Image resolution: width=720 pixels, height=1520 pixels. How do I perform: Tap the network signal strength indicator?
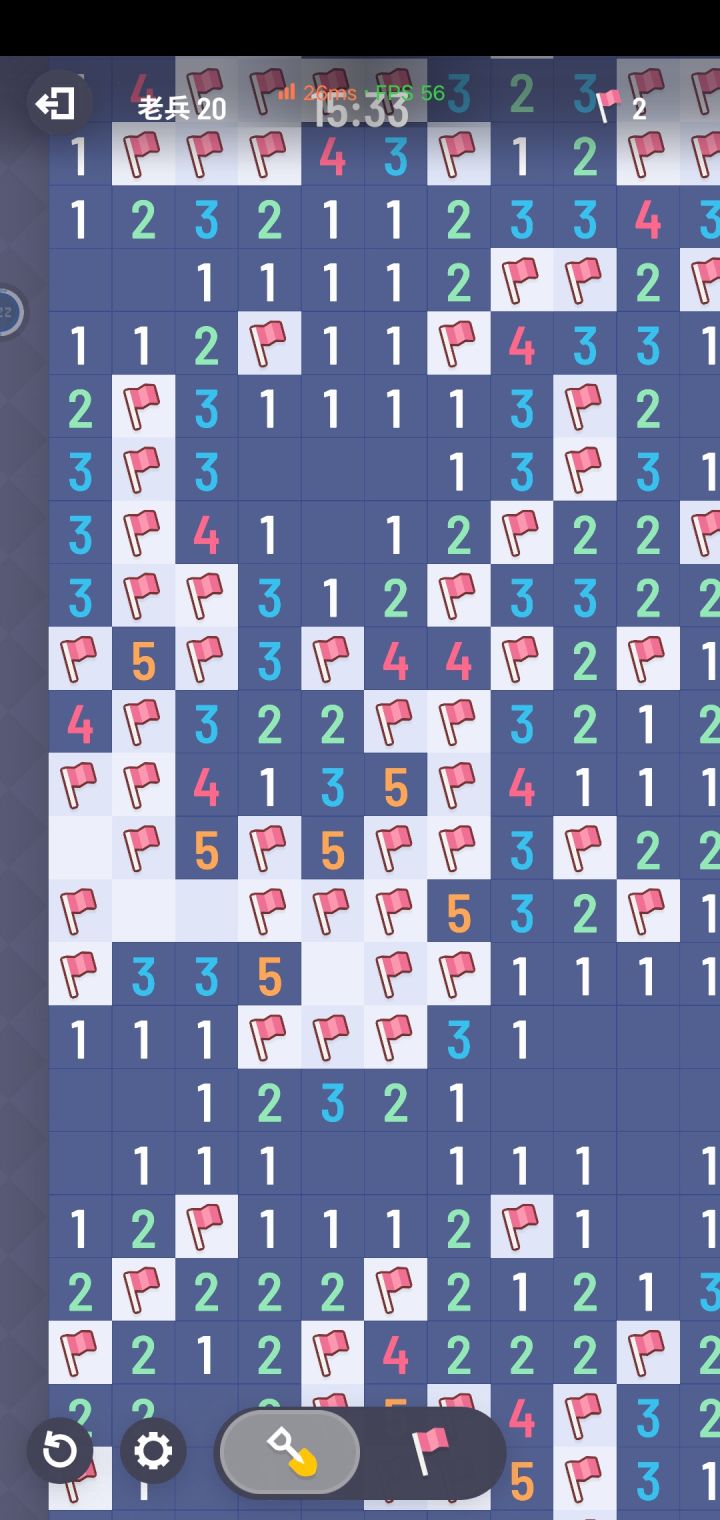287,91
